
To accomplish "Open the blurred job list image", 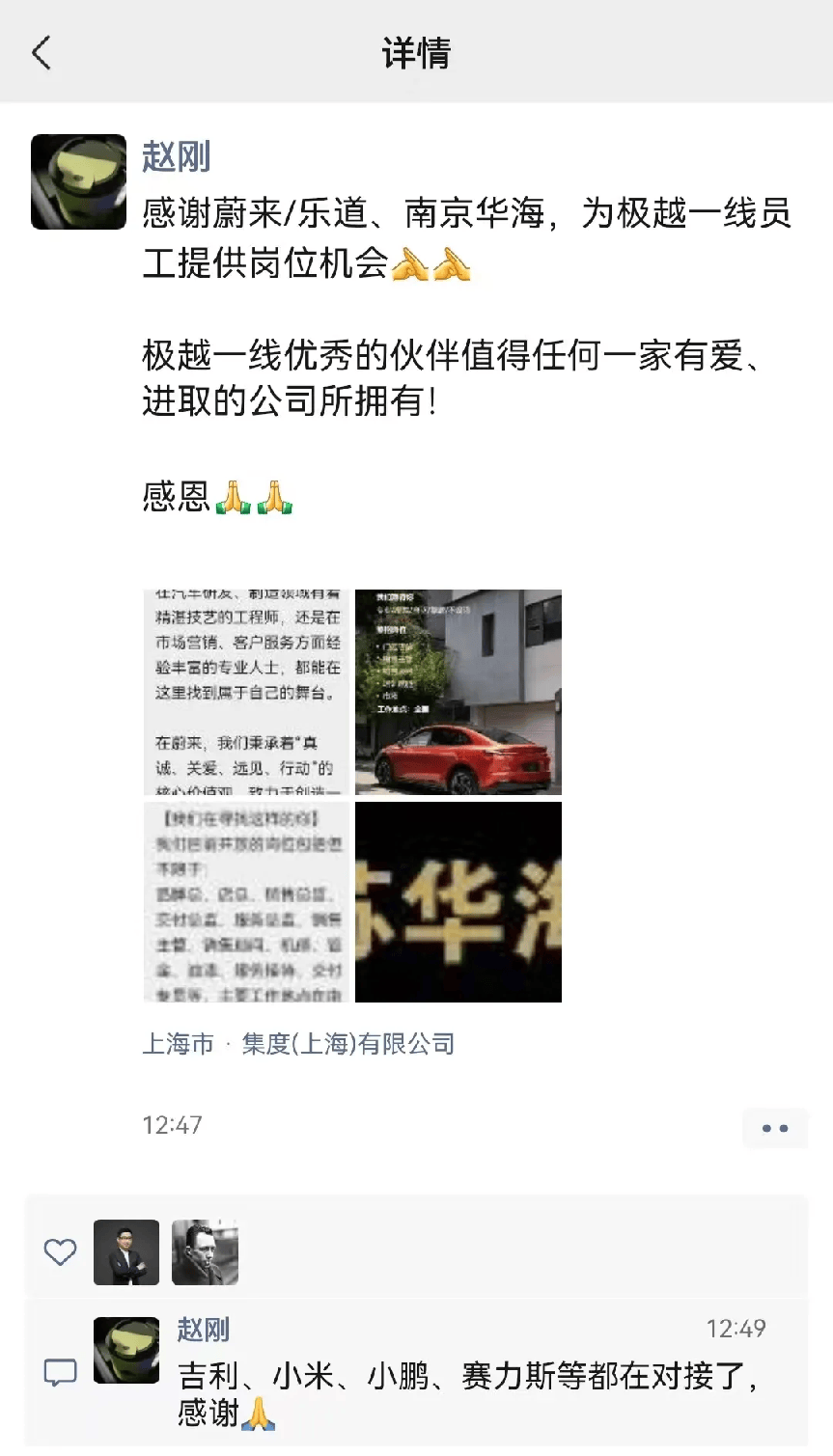I will tap(246, 902).
